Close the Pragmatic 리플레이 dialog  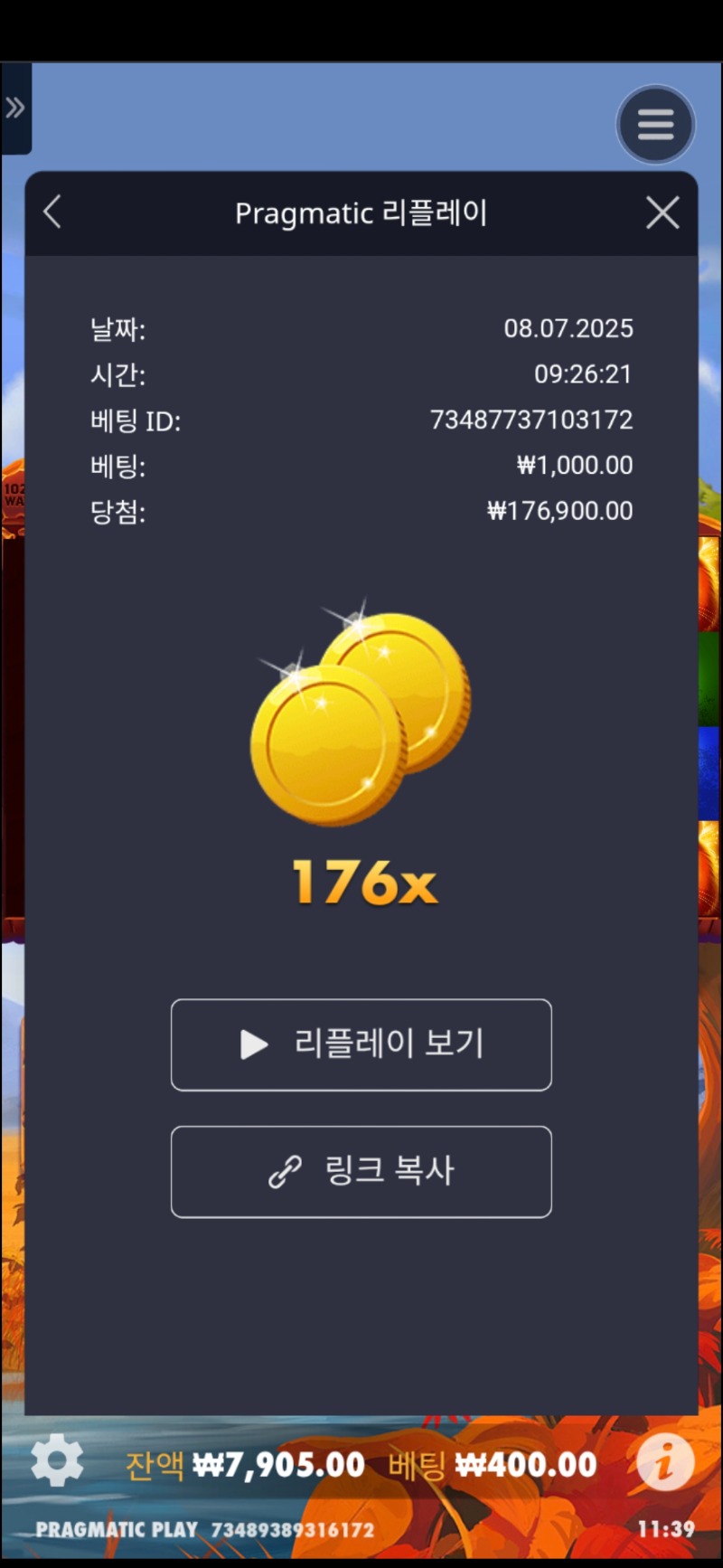tap(662, 213)
